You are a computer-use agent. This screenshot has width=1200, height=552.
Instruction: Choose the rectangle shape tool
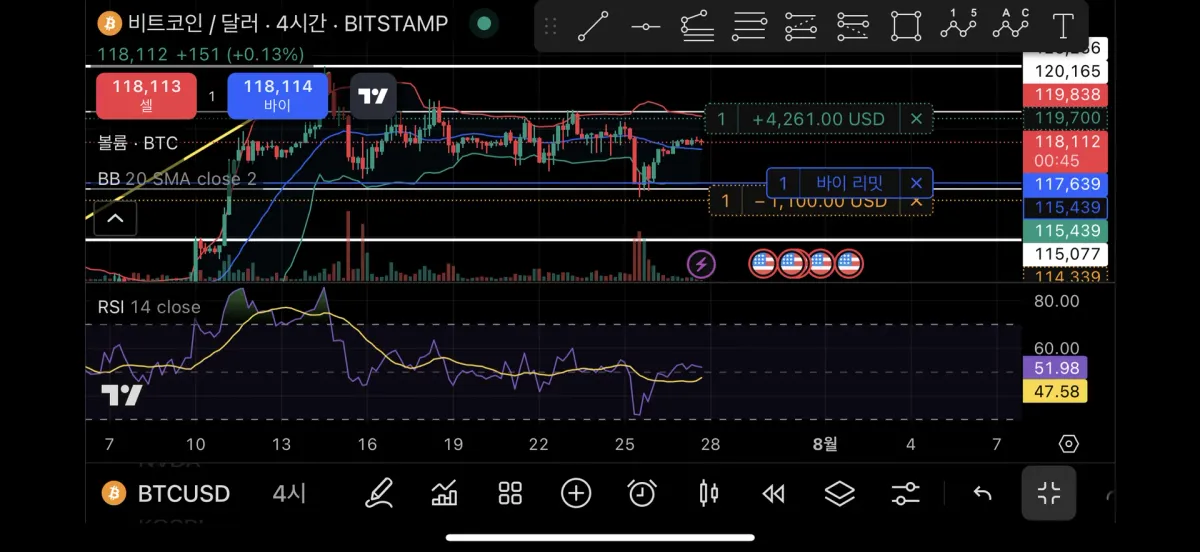pos(906,26)
